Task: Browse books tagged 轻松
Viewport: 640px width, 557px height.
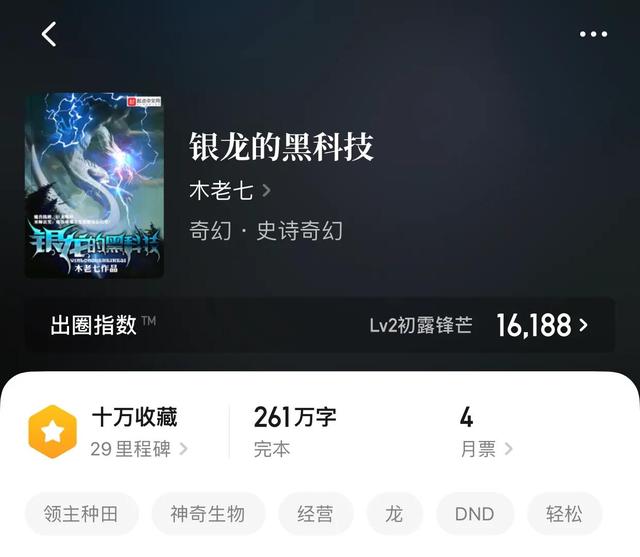Action: coord(566,514)
